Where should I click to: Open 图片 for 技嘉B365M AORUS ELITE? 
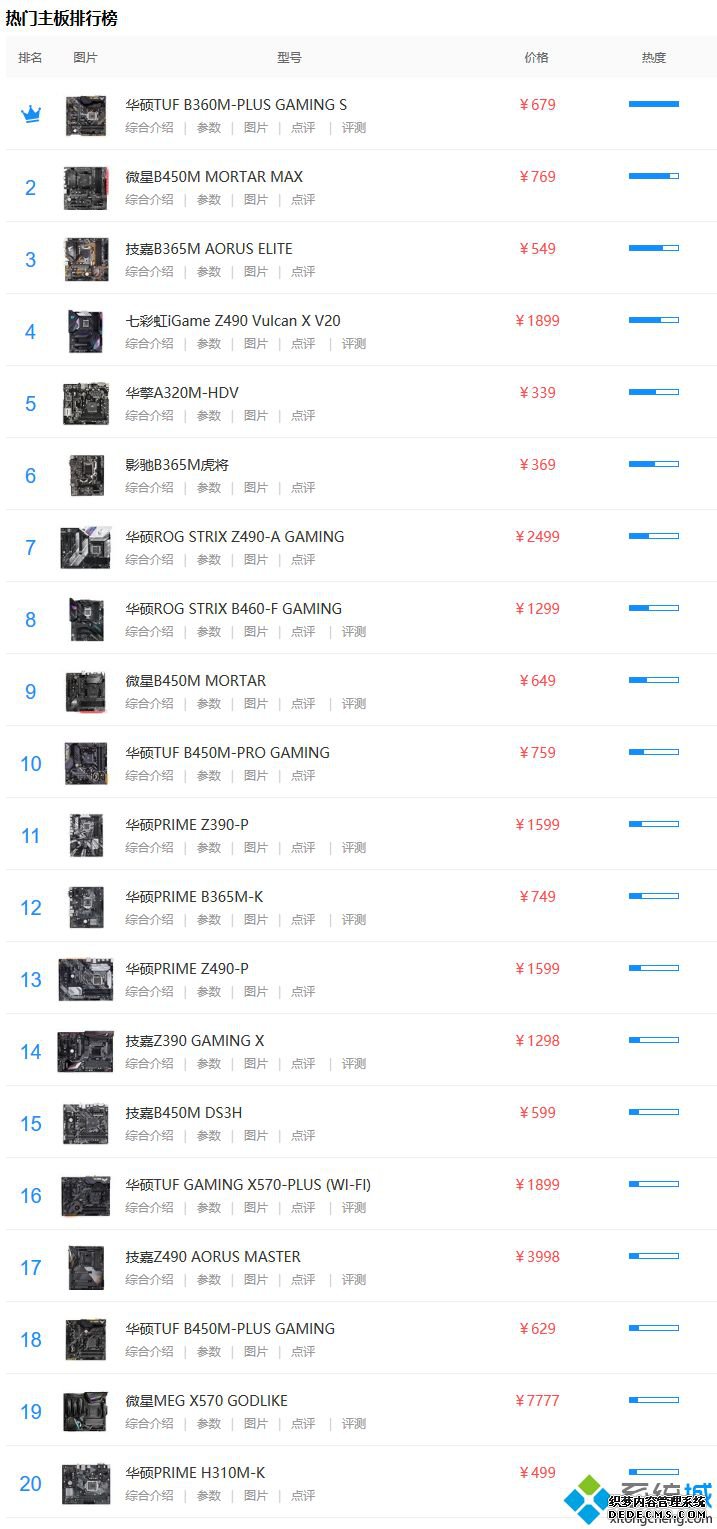[256, 272]
